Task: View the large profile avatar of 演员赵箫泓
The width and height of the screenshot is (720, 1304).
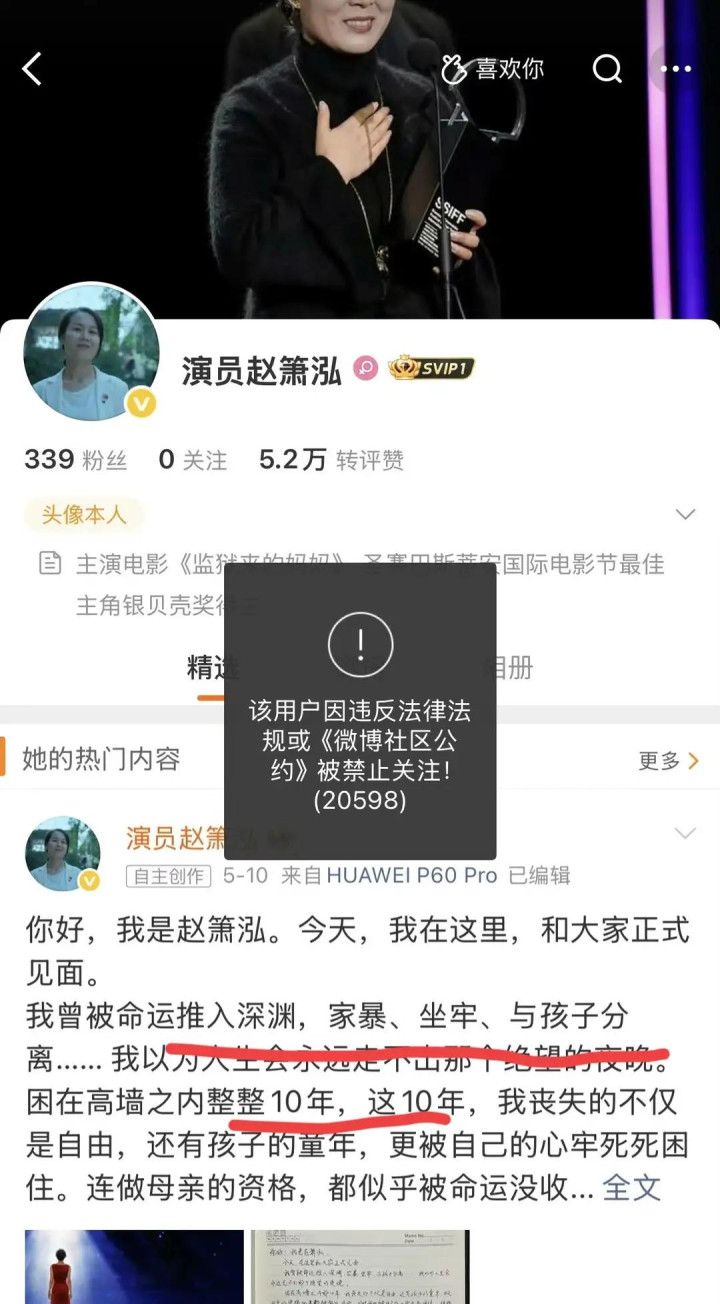Action: pyautogui.click(x=91, y=352)
